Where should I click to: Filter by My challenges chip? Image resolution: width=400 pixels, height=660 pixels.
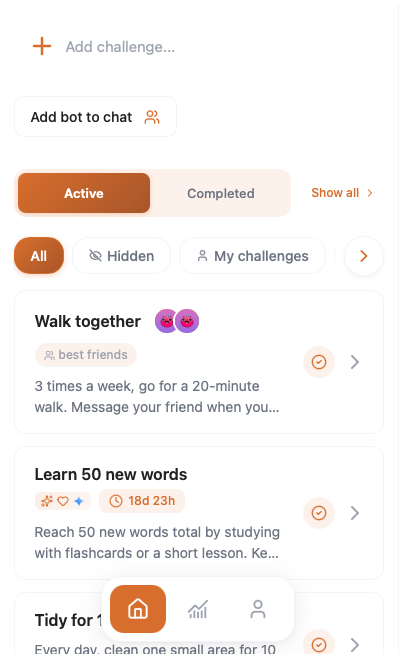click(x=253, y=256)
